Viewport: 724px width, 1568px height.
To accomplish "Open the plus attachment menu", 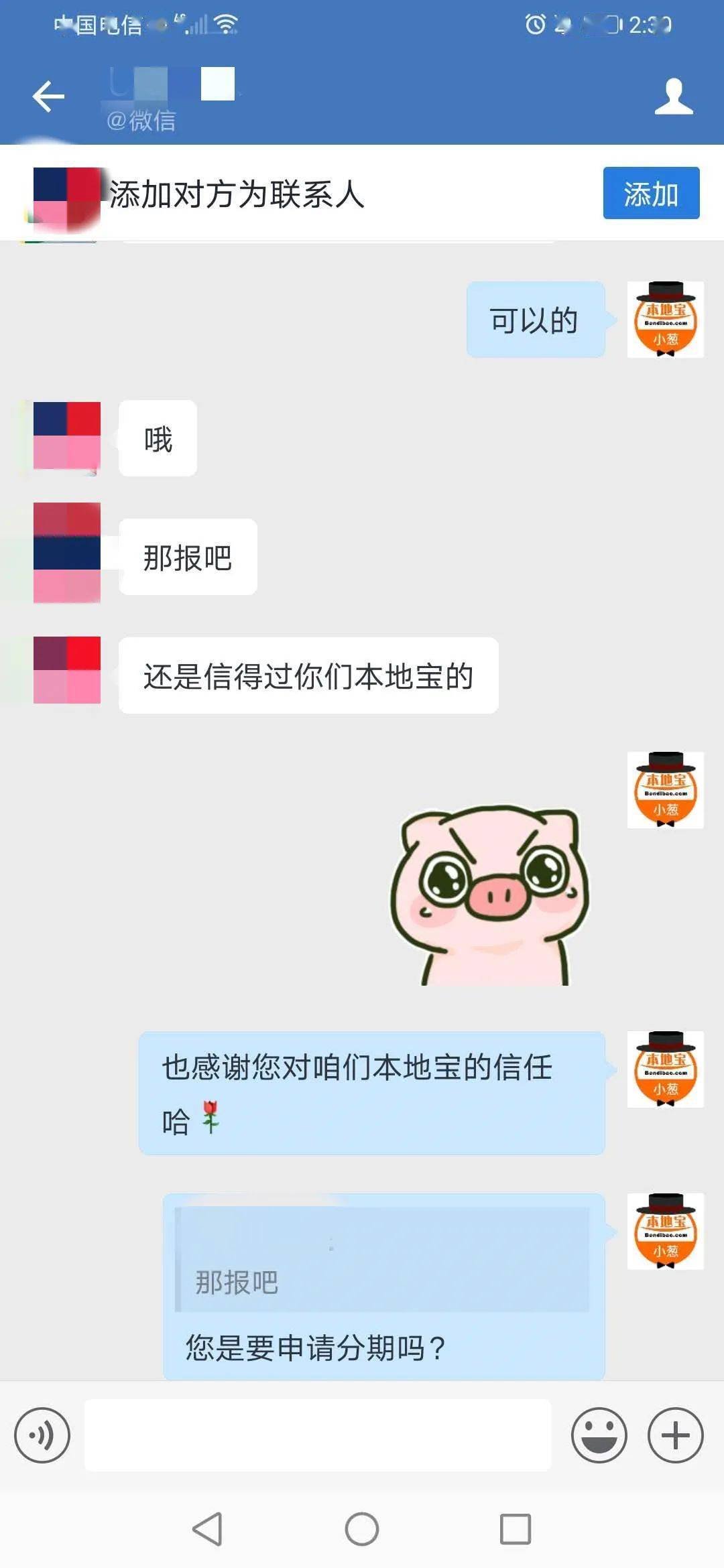I will (x=675, y=1435).
